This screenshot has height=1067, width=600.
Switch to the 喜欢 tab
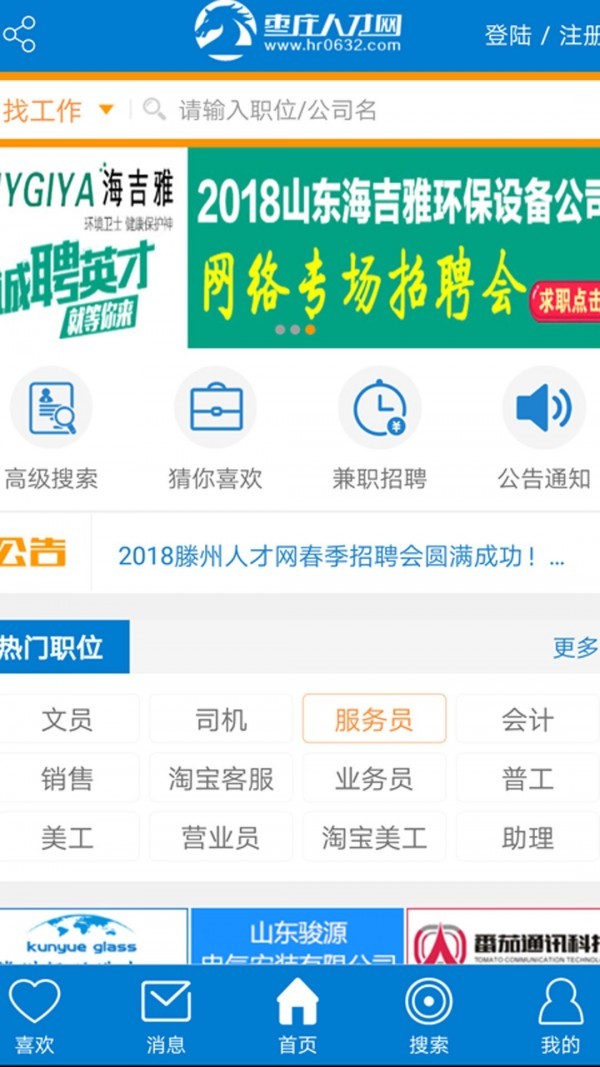pos(35,1015)
